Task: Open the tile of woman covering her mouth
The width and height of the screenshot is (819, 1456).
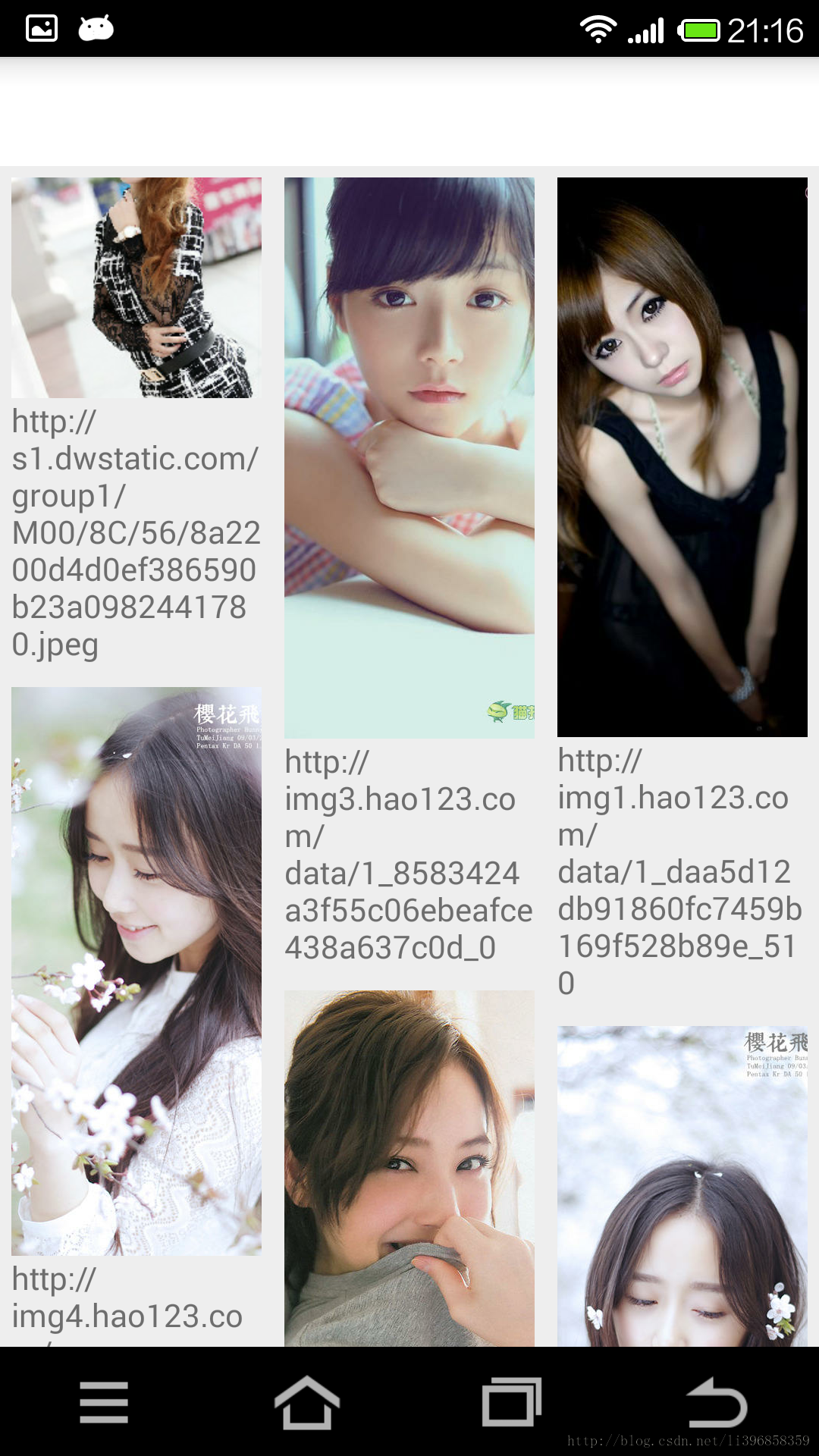Action: tap(409, 1168)
